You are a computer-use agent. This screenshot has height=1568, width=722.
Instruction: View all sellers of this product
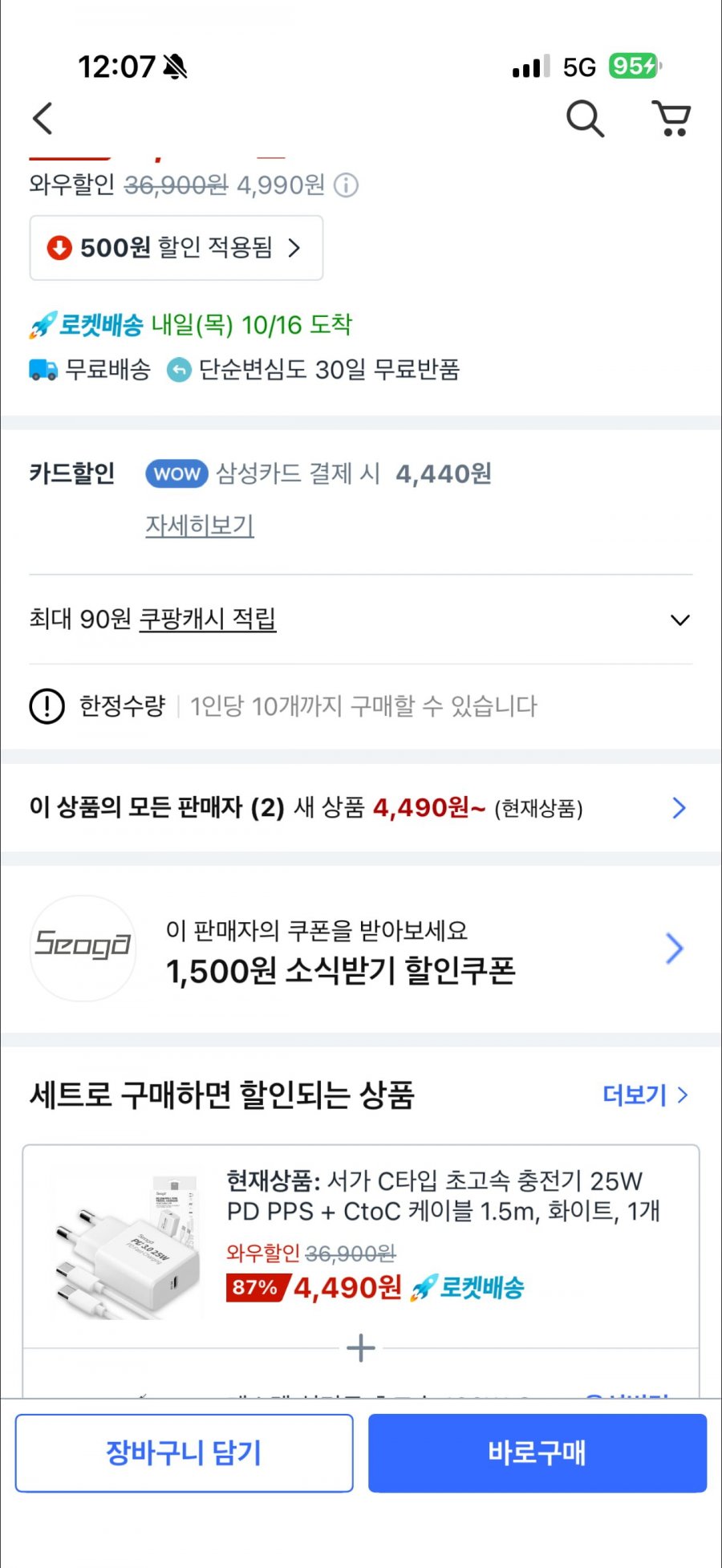coord(361,807)
